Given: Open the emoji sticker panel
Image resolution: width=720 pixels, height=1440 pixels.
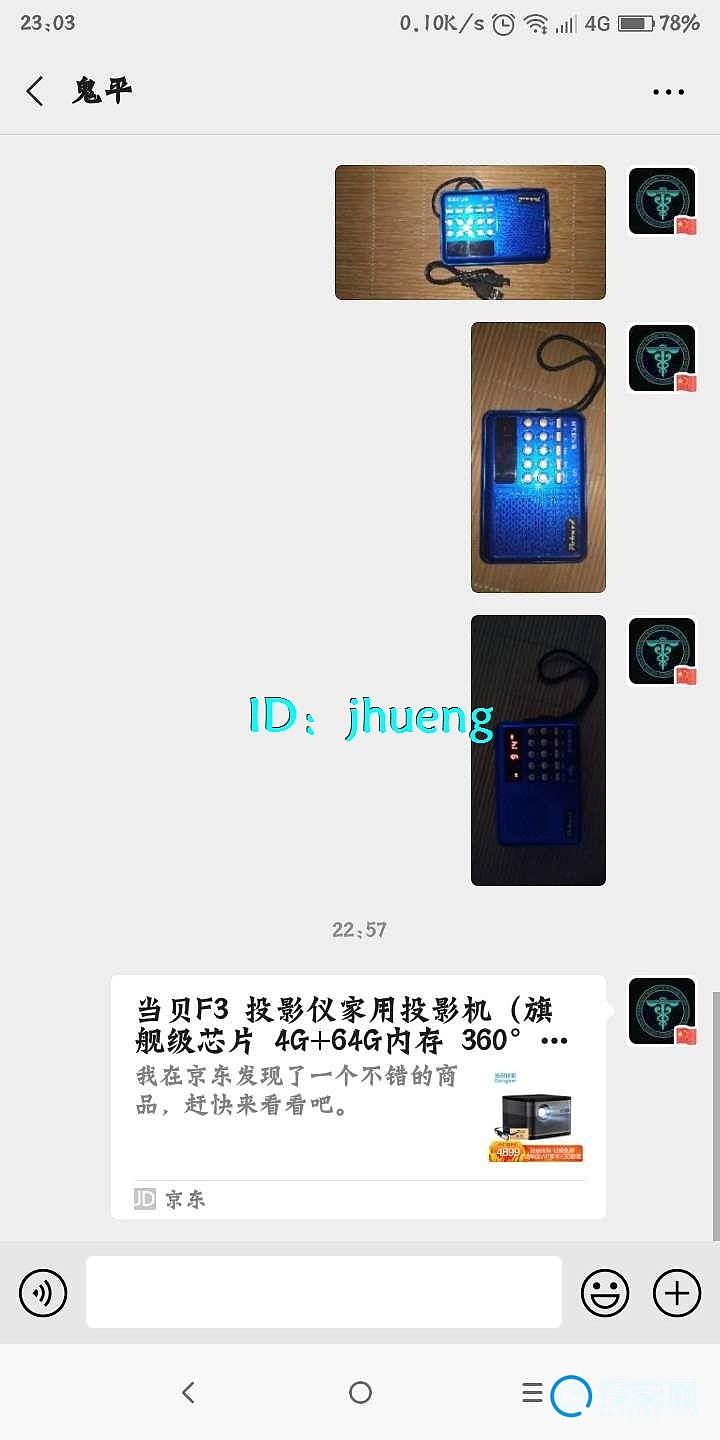Looking at the screenshot, I should (605, 1293).
